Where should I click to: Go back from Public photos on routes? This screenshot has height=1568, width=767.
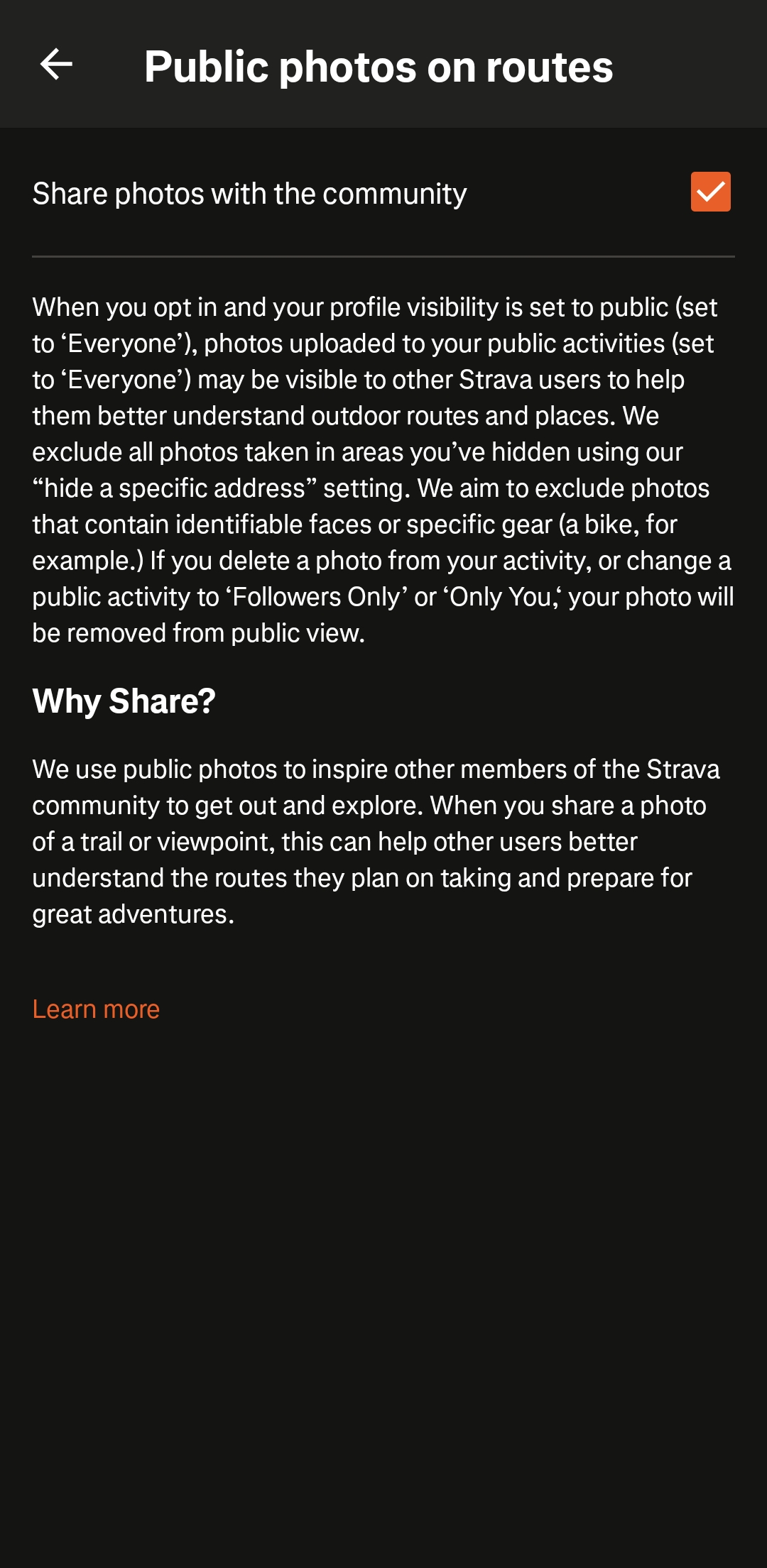[x=57, y=65]
